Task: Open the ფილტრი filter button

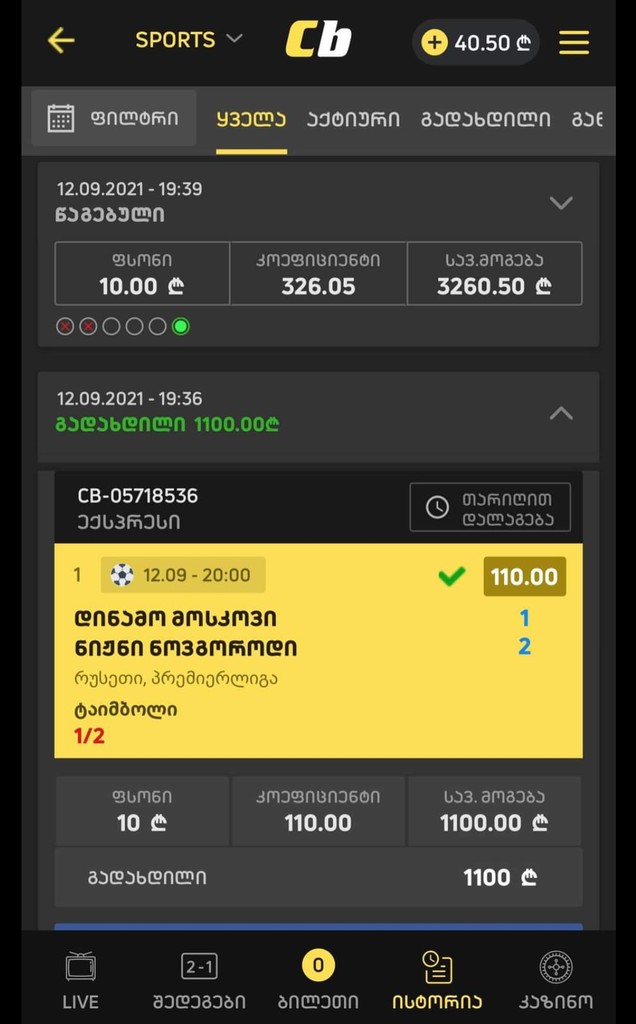Action: click(114, 119)
